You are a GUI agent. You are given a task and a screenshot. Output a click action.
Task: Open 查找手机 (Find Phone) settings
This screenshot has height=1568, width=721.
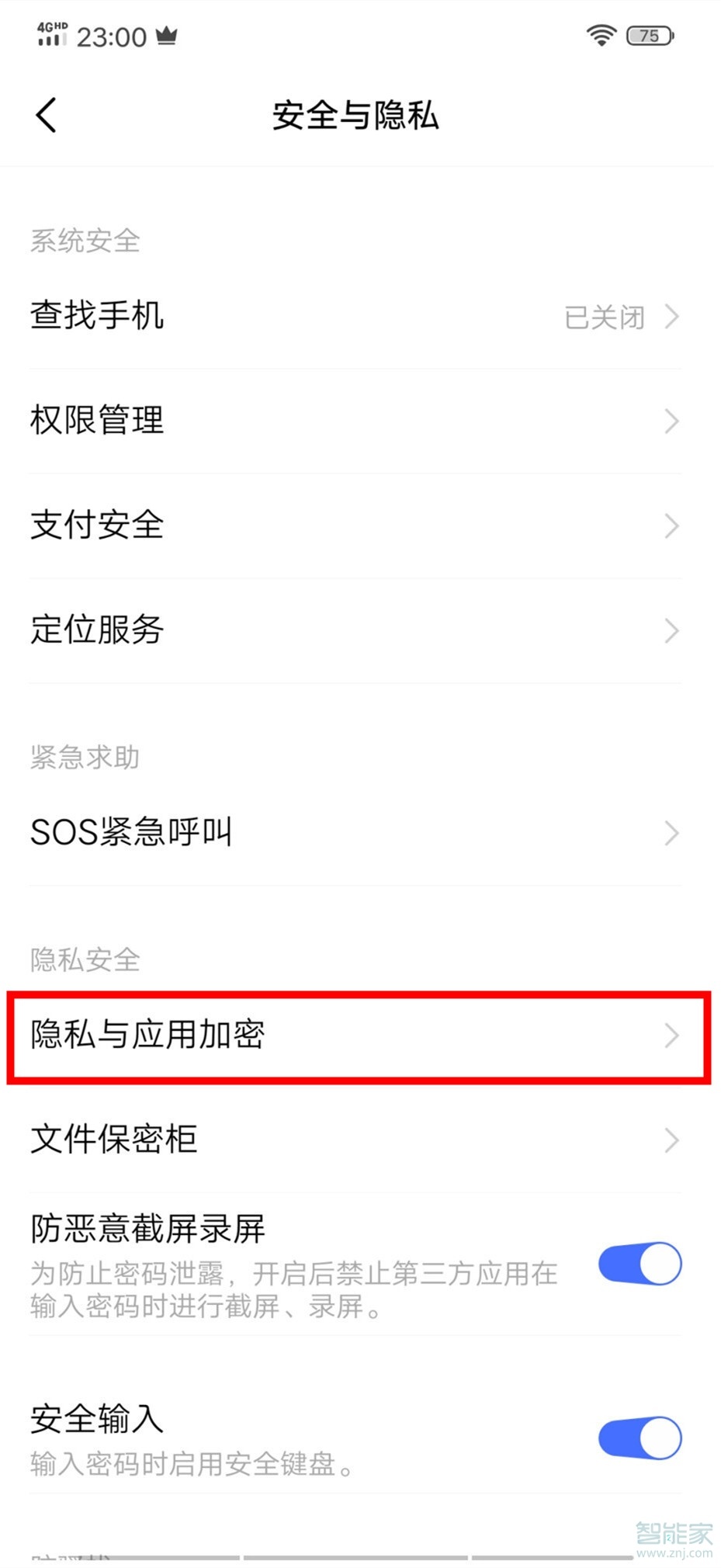(96, 316)
